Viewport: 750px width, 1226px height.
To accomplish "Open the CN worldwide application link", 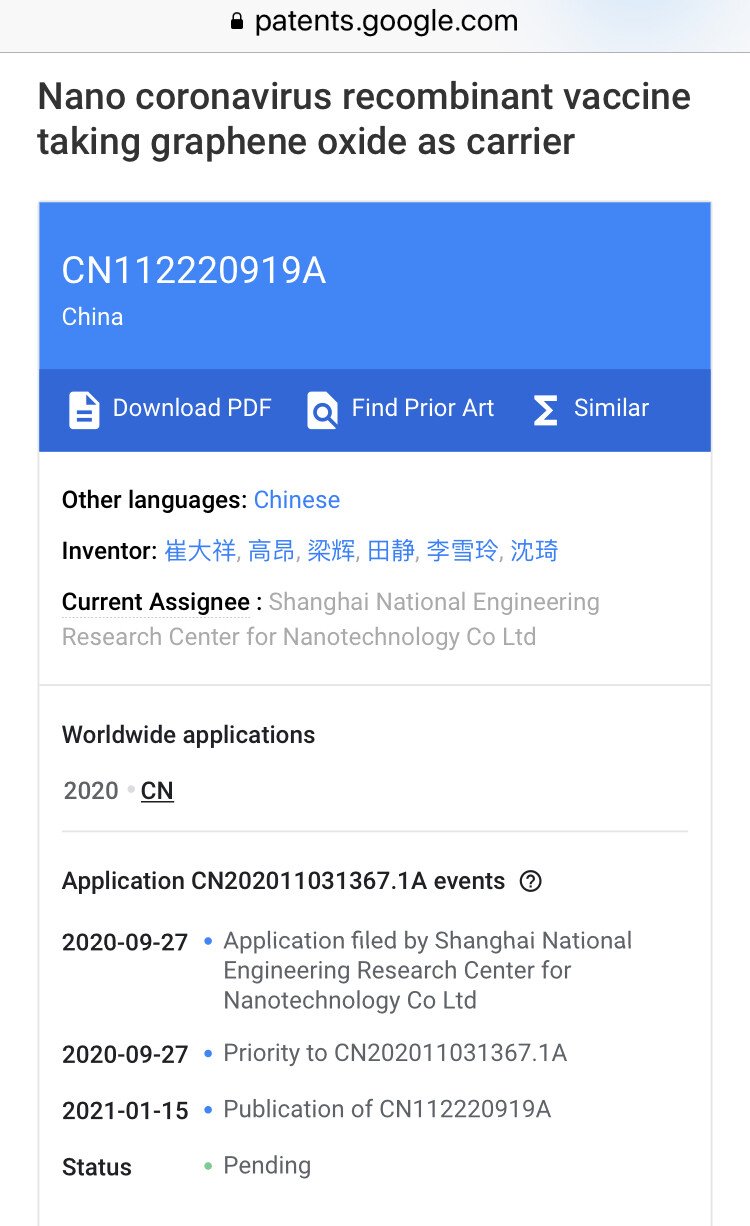I will pos(157,791).
